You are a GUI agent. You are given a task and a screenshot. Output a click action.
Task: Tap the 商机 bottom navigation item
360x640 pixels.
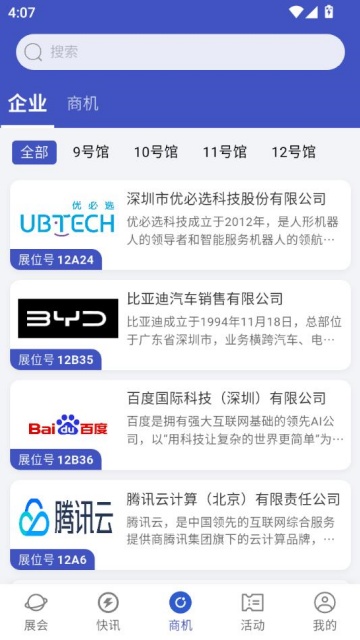(180, 612)
